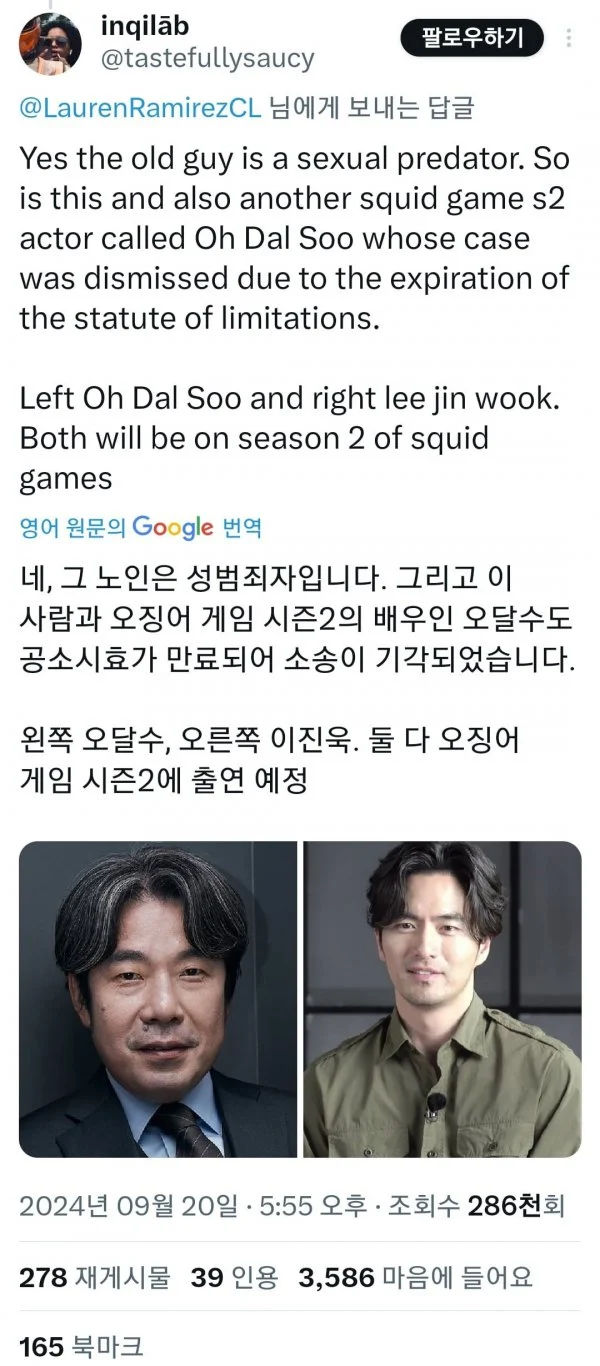
Task: Open the left attached photo
Action: [158, 999]
